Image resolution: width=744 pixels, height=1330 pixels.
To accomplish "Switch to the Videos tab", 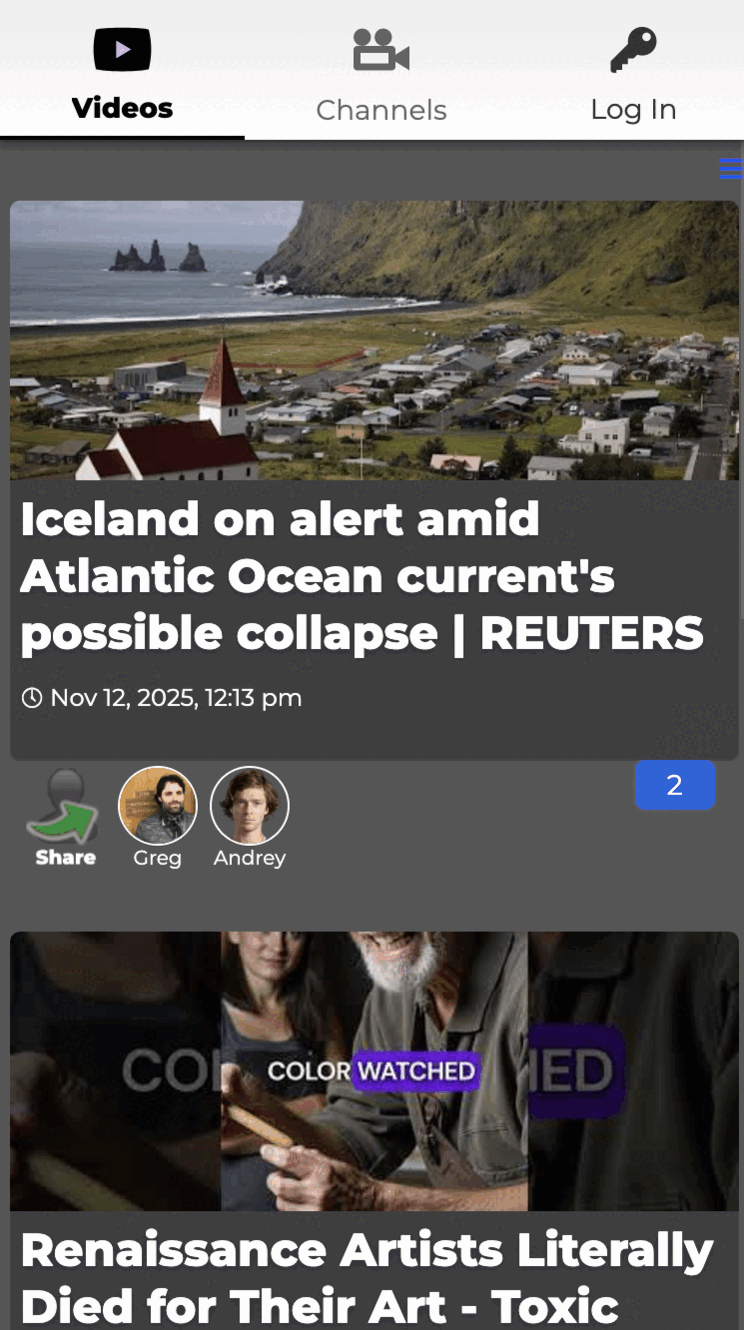I will tap(122, 75).
